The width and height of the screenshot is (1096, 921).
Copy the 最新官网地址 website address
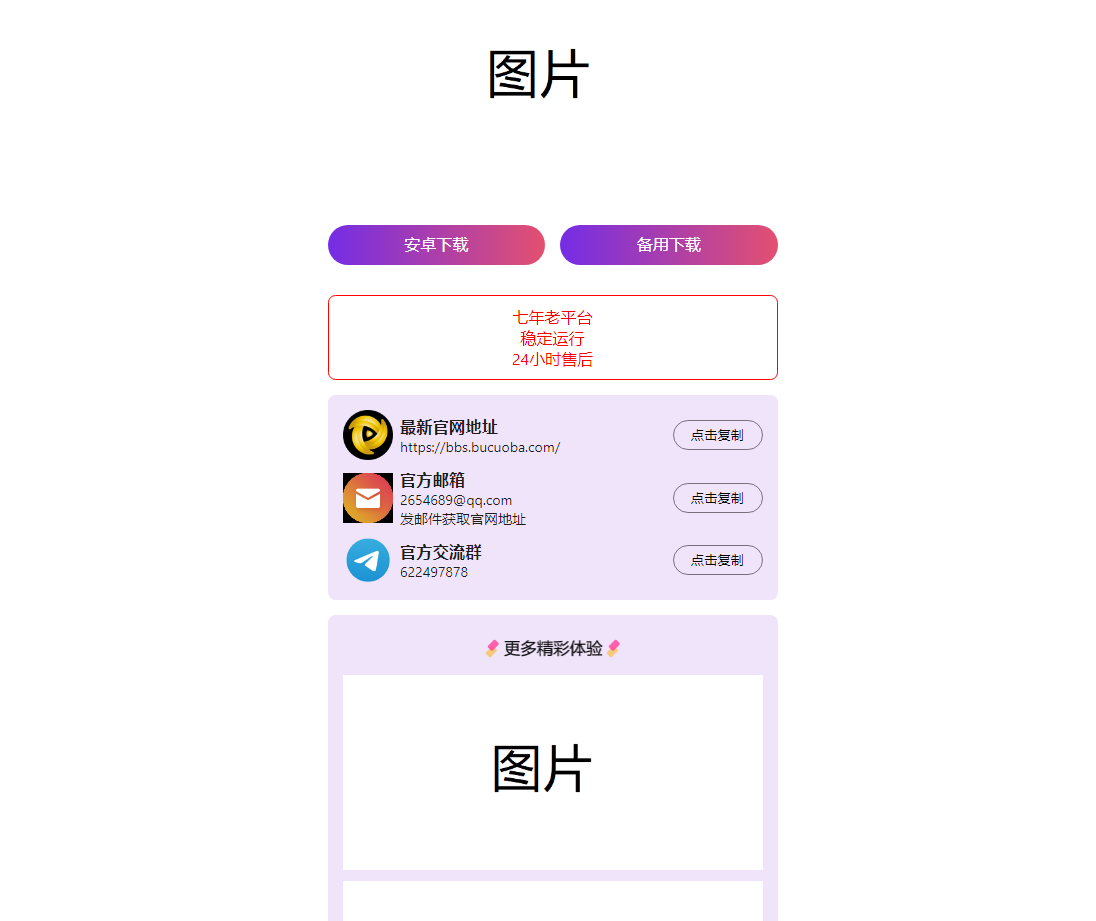(717, 435)
